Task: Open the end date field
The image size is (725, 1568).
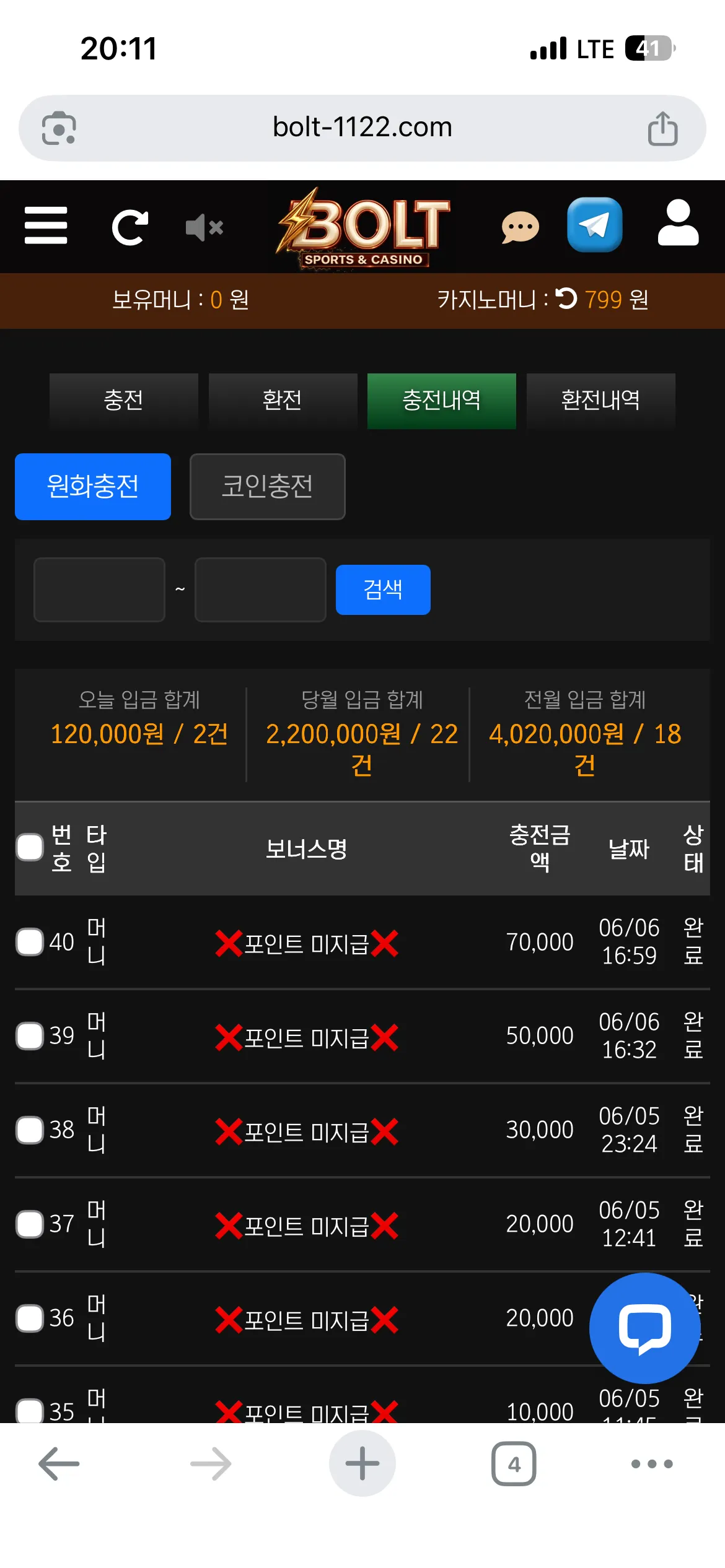Action: click(260, 590)
